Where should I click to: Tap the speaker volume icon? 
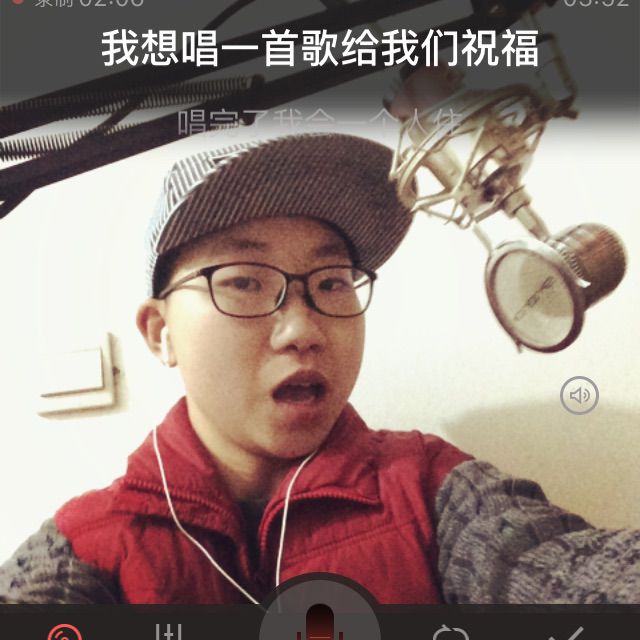[579, 396]
